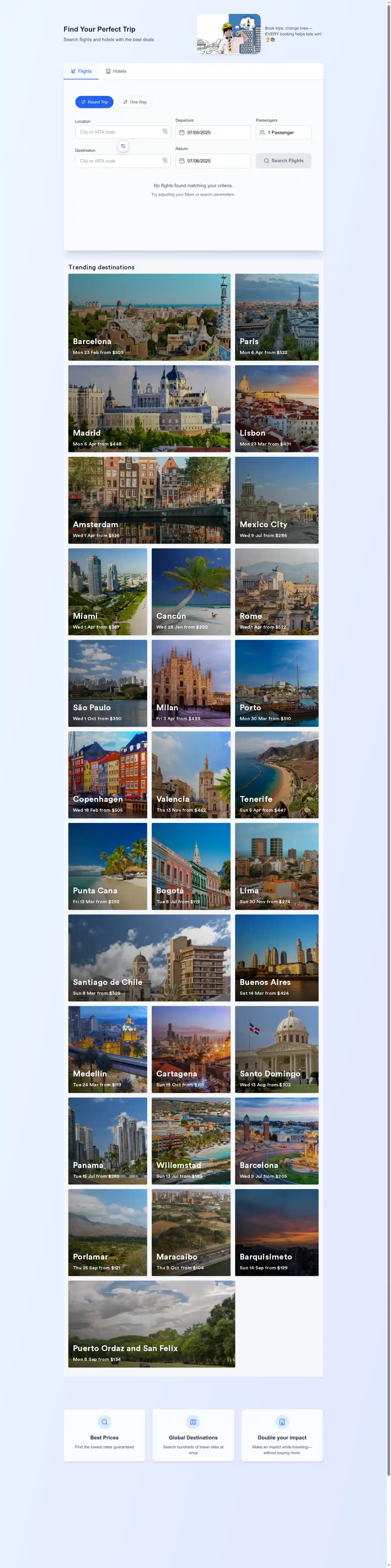
Task: Open the Passengers selector
Action: tap(283, 133)
